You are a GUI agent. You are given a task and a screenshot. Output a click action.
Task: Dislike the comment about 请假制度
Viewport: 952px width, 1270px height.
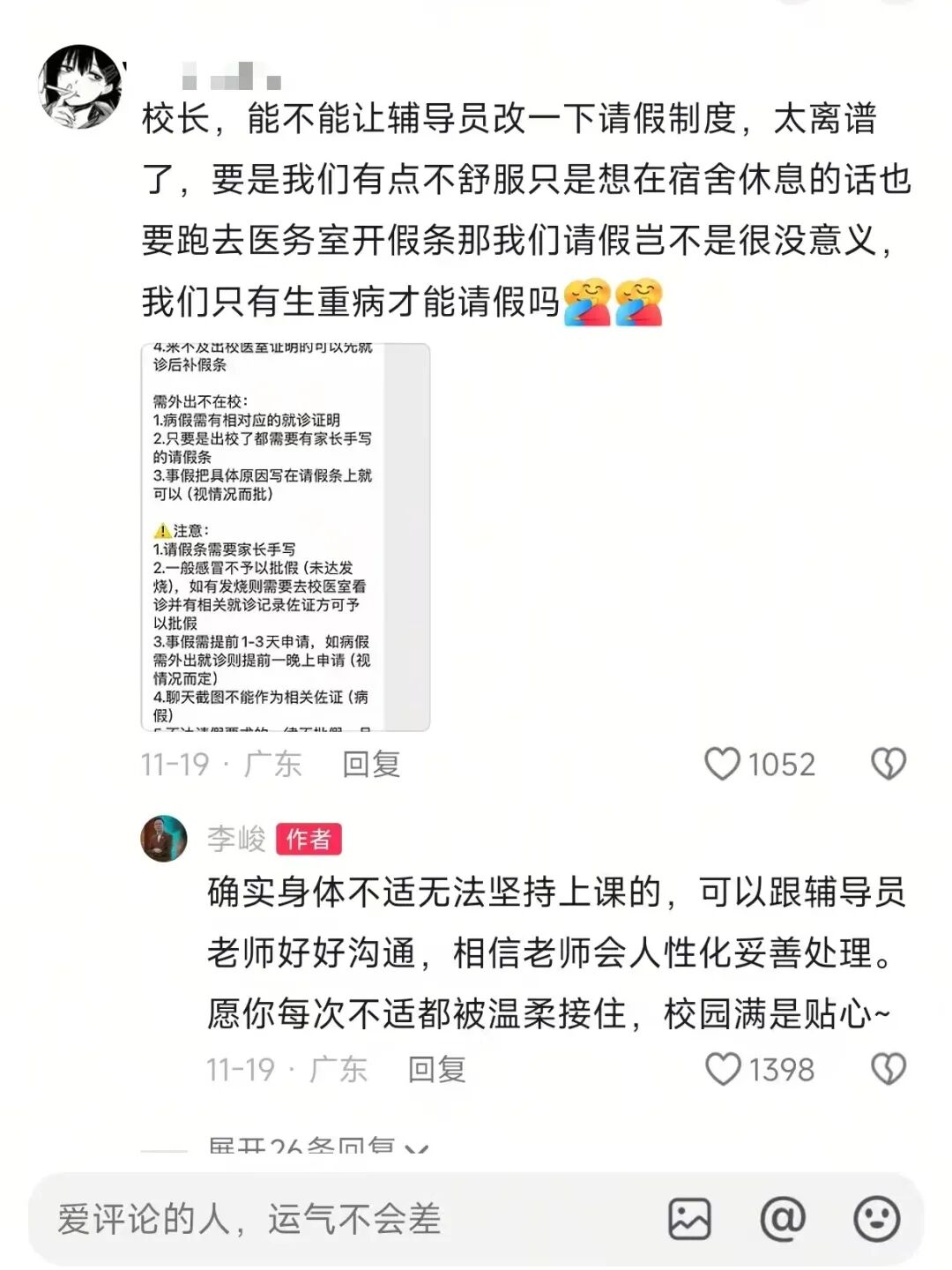pyautogui.click(x=888, y=764)
